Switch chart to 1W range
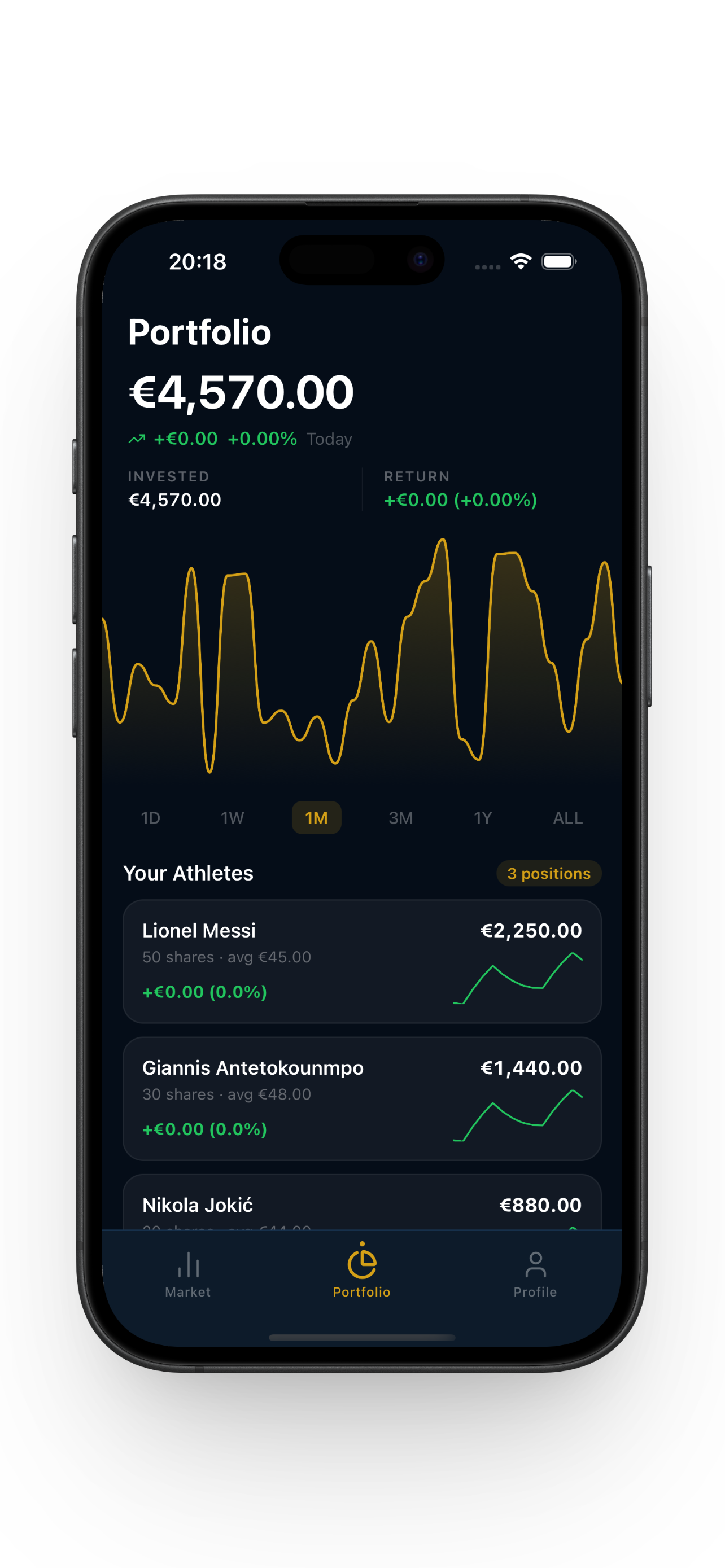Viewport: 725px width, 1568px height. click(233, 817)
